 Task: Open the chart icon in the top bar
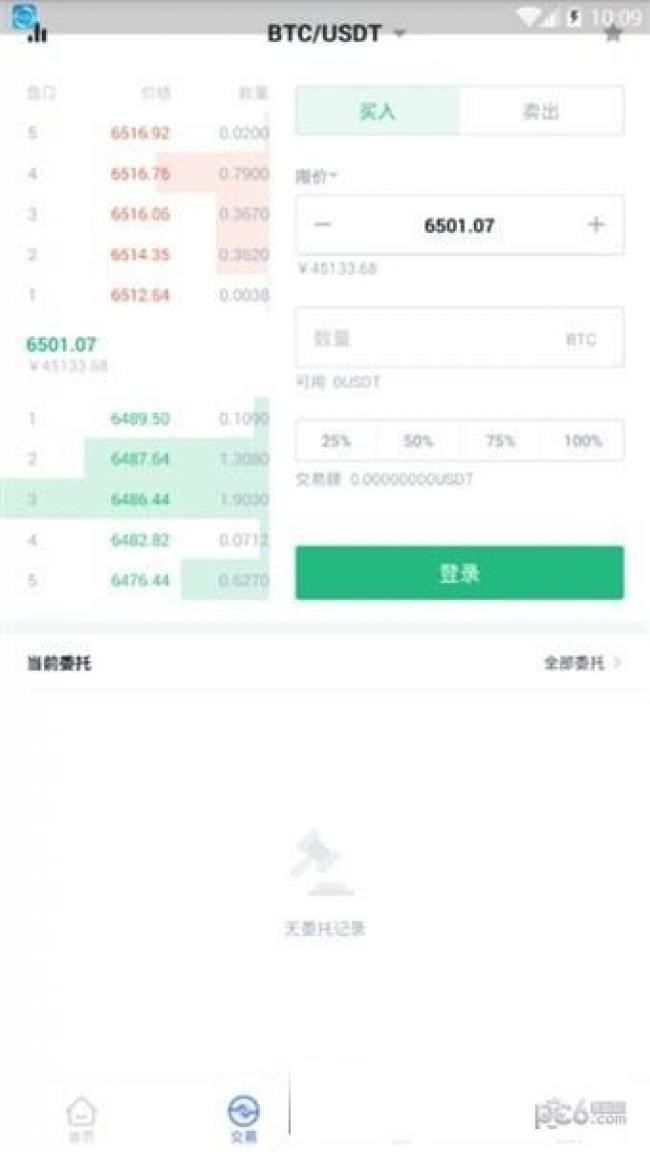click(x=36, y=33)
